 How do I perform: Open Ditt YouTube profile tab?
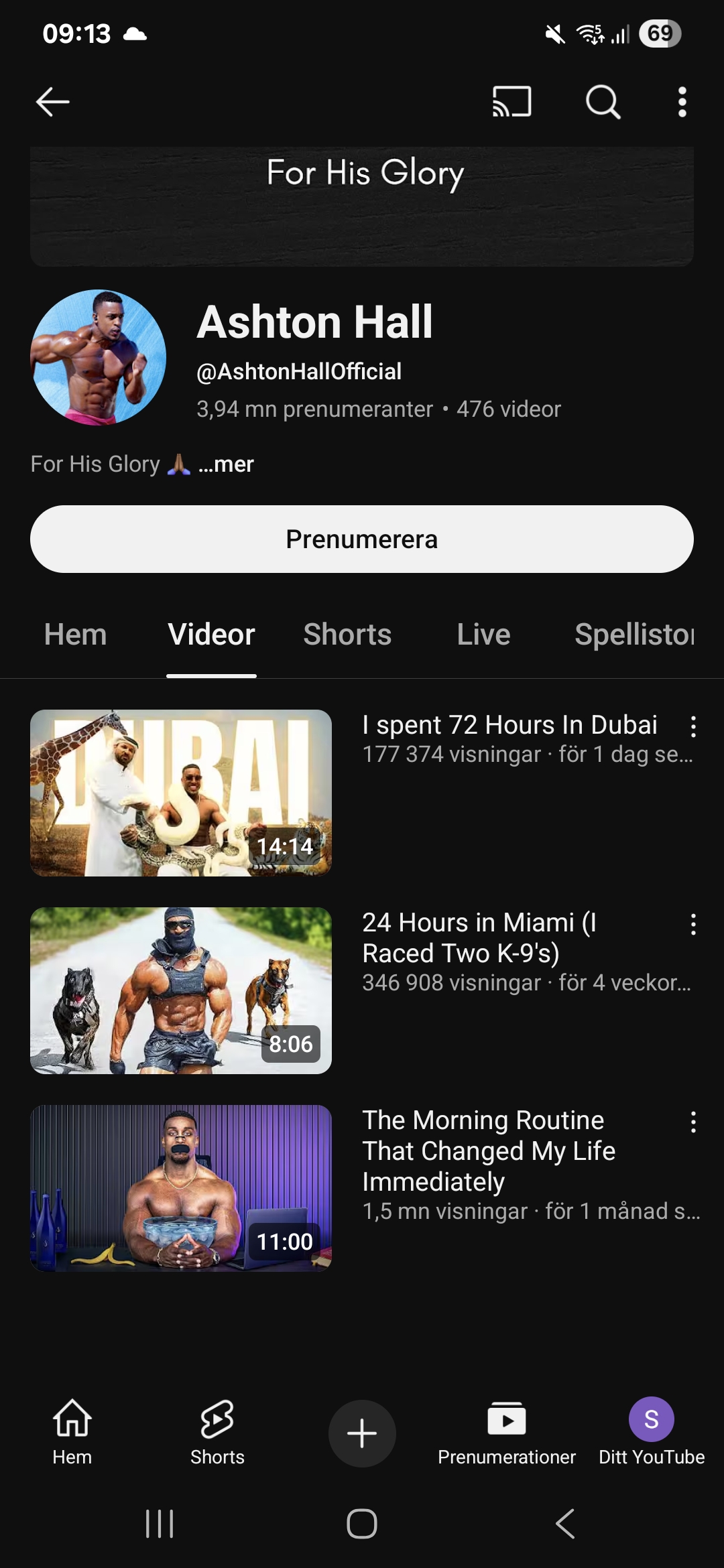point(652,1432)
